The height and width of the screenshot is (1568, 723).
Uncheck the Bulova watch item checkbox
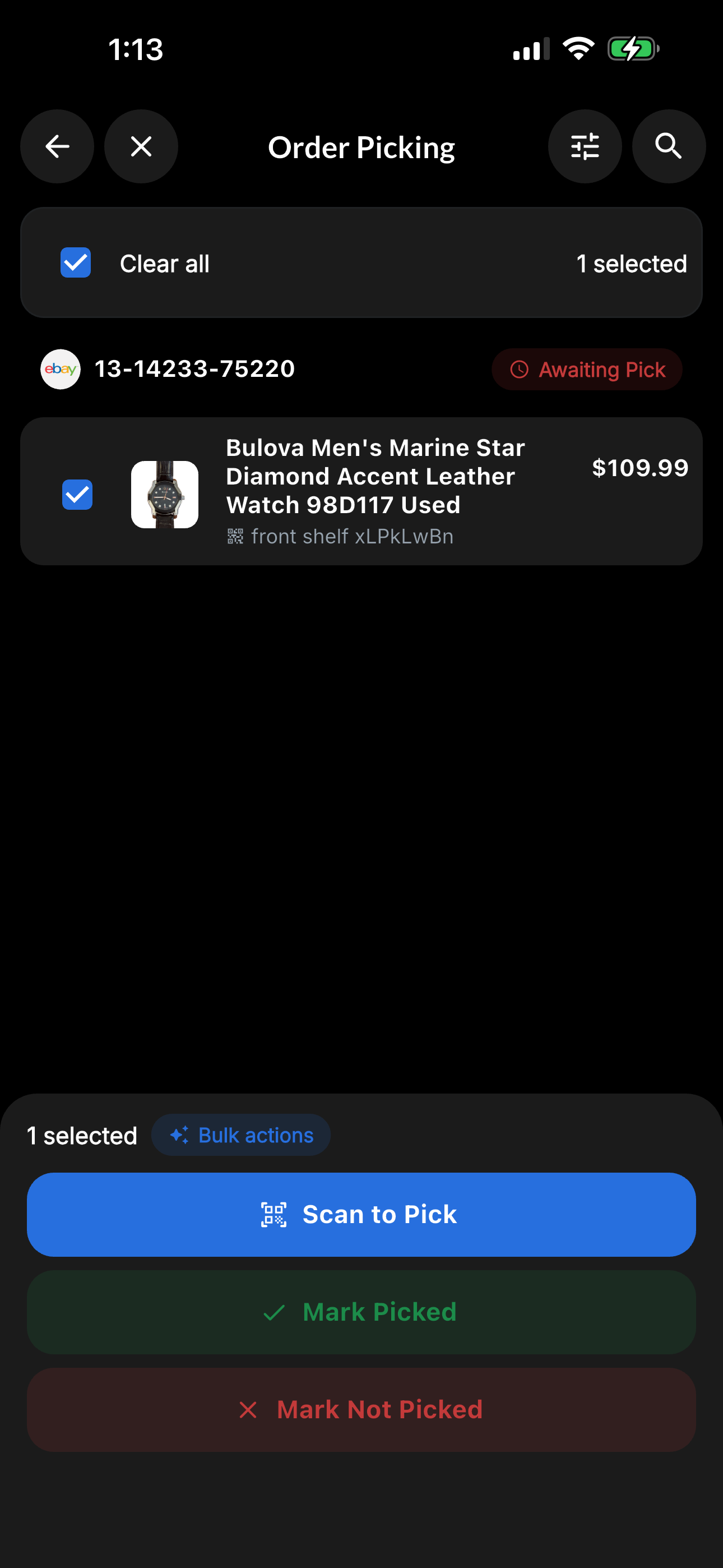77,495
